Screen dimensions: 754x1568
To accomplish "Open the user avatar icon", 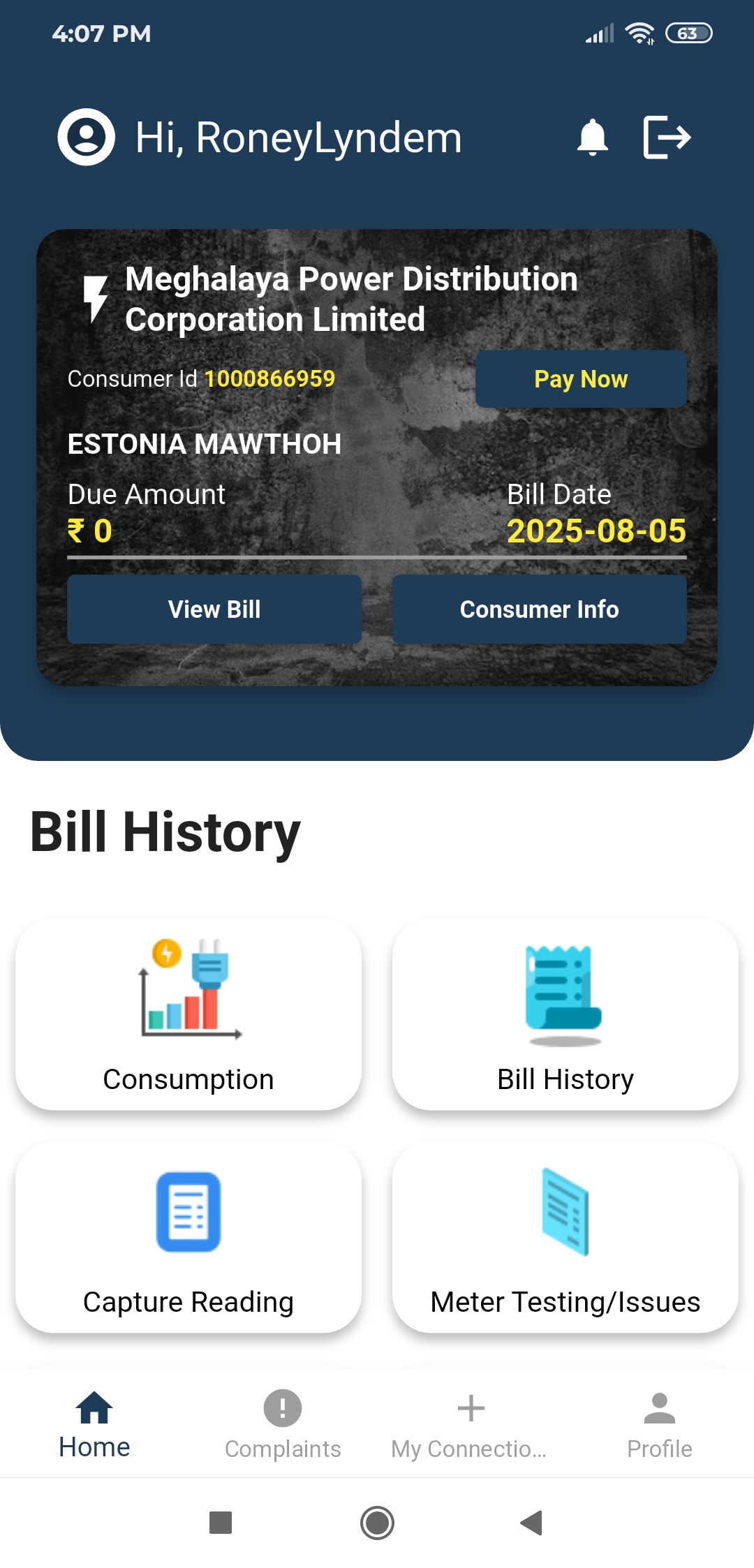I will [x=87, y=138].
